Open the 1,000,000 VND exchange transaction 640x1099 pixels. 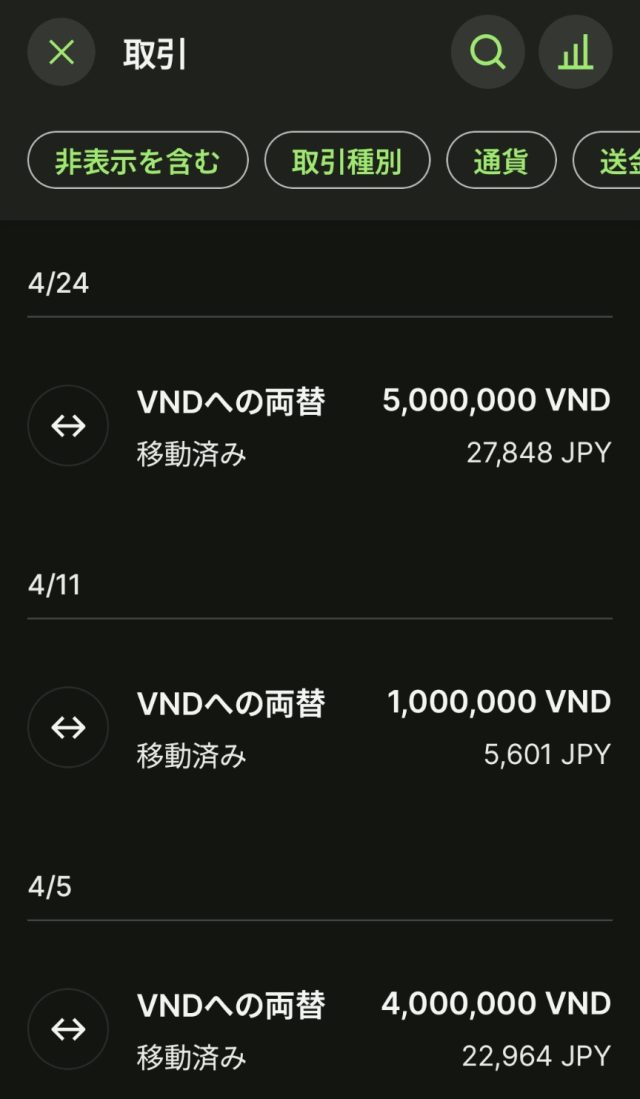(320, 728)
